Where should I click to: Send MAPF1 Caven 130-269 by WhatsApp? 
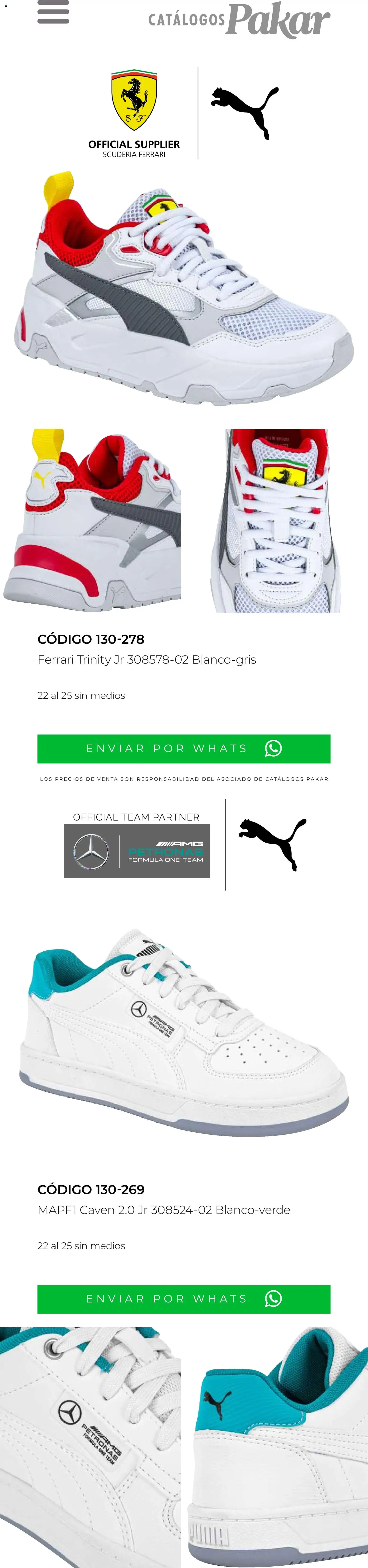click(184, 1298)
